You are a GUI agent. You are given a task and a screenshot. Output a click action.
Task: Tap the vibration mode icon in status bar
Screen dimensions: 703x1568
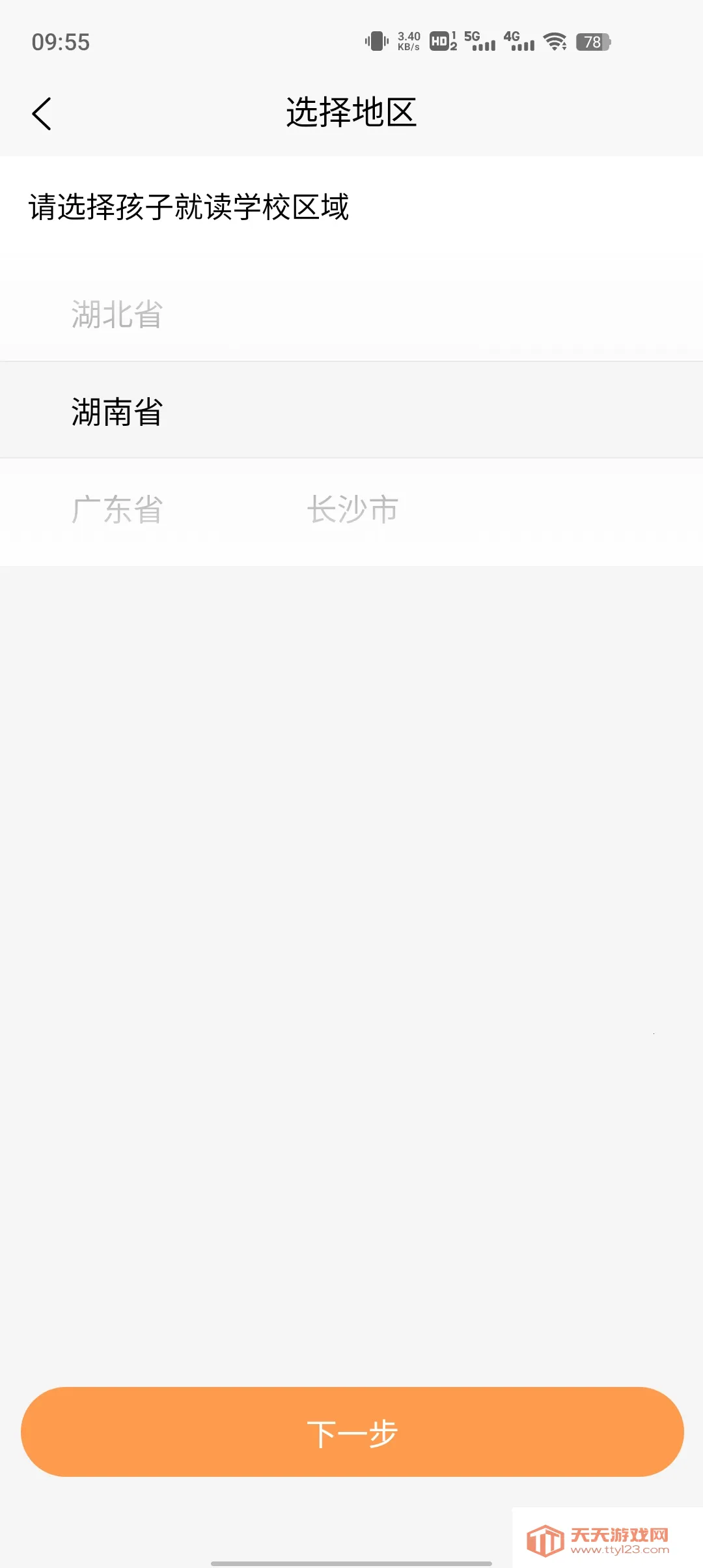[376, 40]
